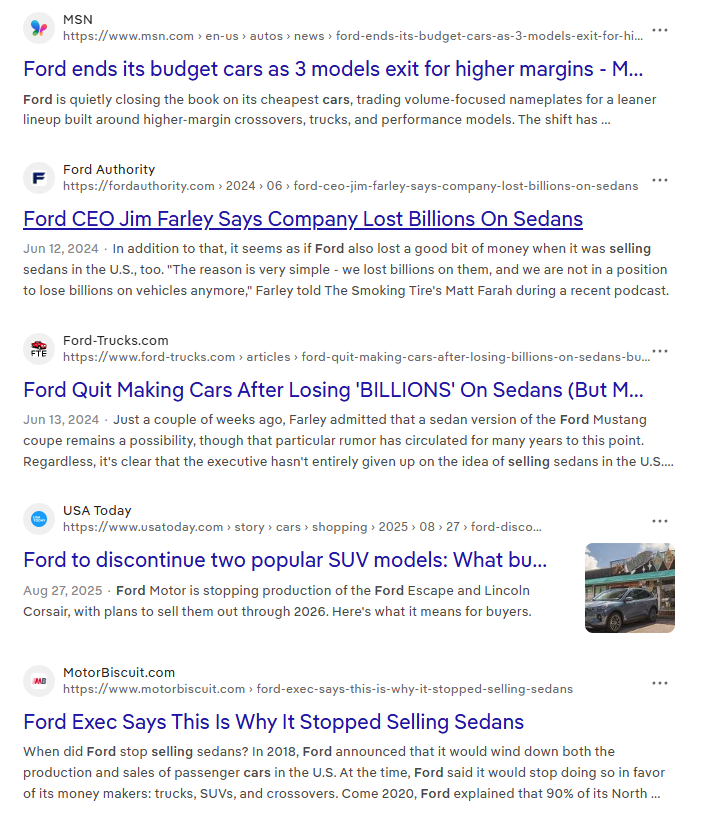The width and height of the screenshot is (728, 825).
Task: Open MSN article about Ford ending budget cars
Action: (332, 69)
